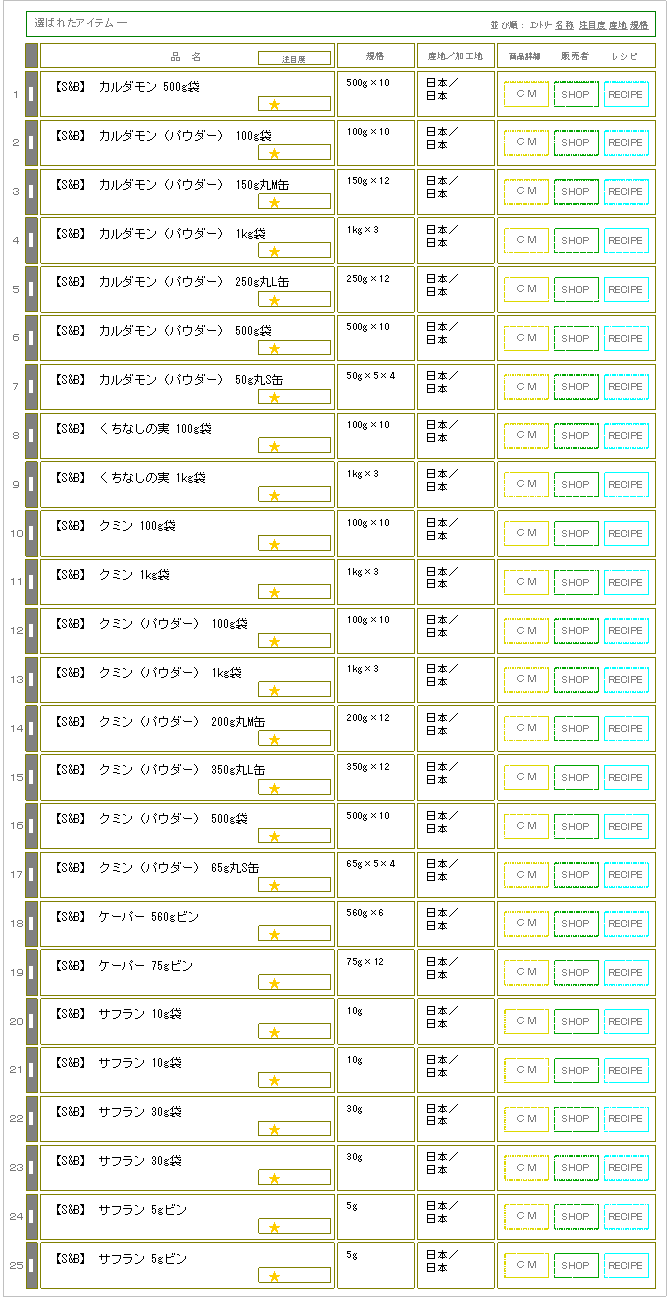
Task: Open RECIPE for カルダモン 500g袋
Action: [x=626, y=94]
